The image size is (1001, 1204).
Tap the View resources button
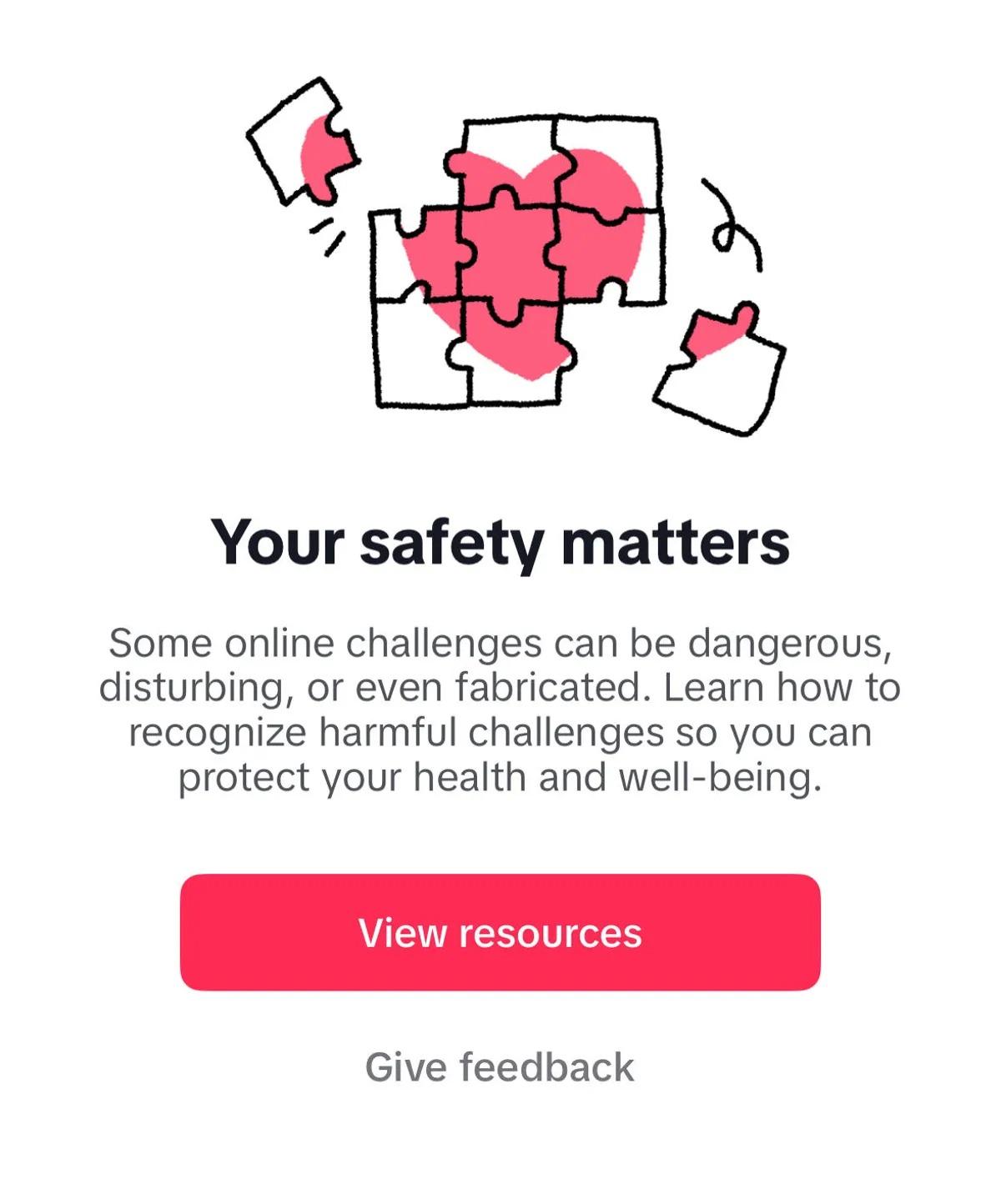click(500, 932)
